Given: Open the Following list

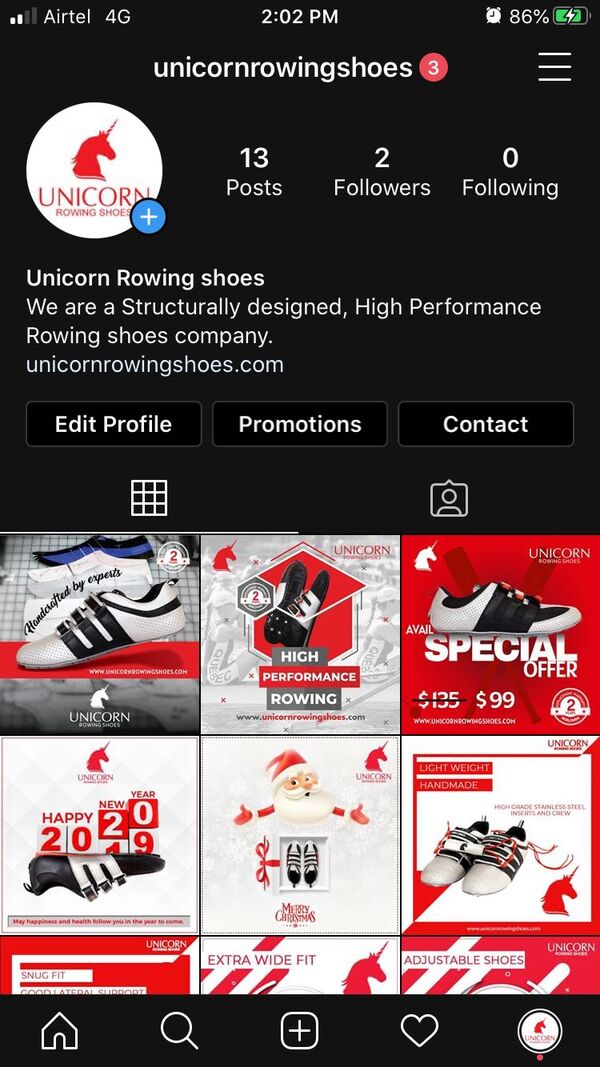Looking at the screenshot, I should 510,172.
